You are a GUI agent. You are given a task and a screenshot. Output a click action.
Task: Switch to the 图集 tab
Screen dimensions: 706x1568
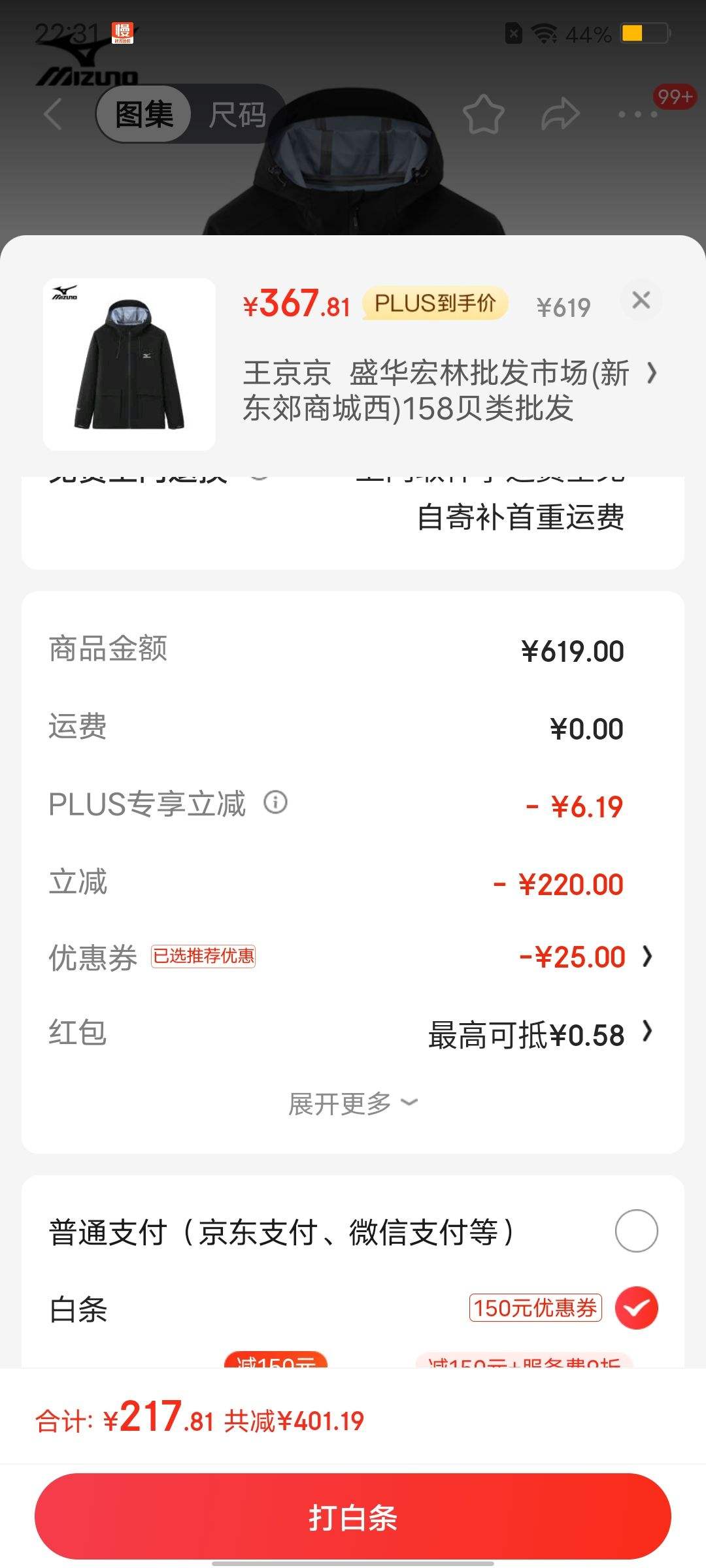(x=144, y=114)
